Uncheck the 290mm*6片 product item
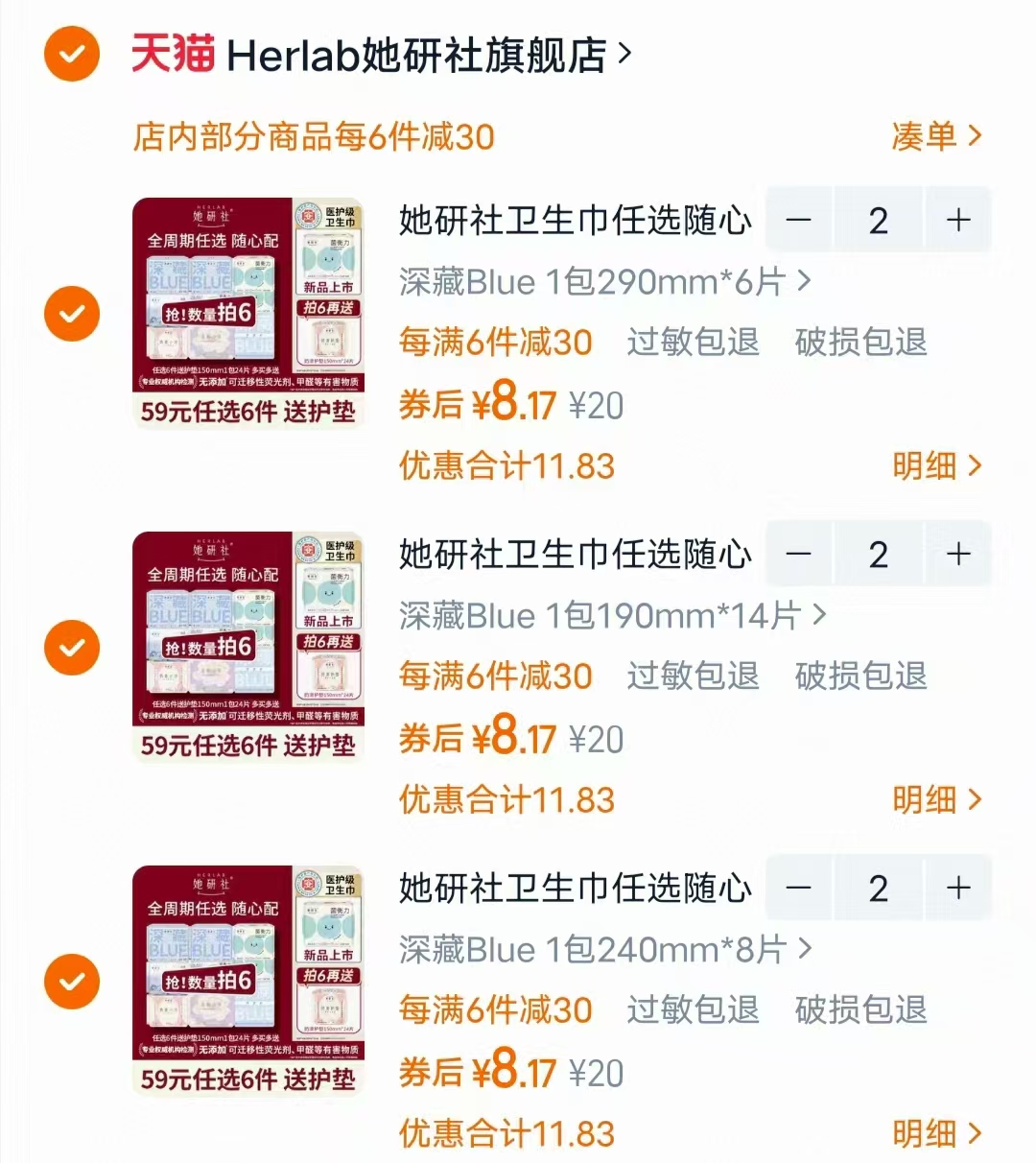Image resolution: width=1036 pixels, height=1163 pixels. coord(71,314)
